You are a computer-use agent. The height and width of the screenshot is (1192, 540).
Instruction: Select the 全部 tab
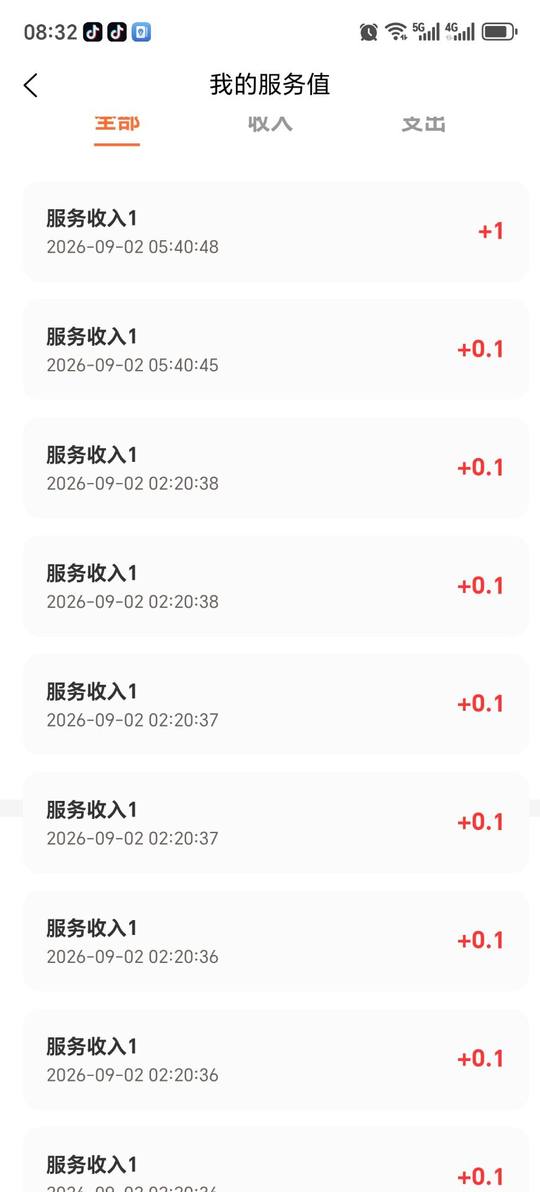point(117,124)
